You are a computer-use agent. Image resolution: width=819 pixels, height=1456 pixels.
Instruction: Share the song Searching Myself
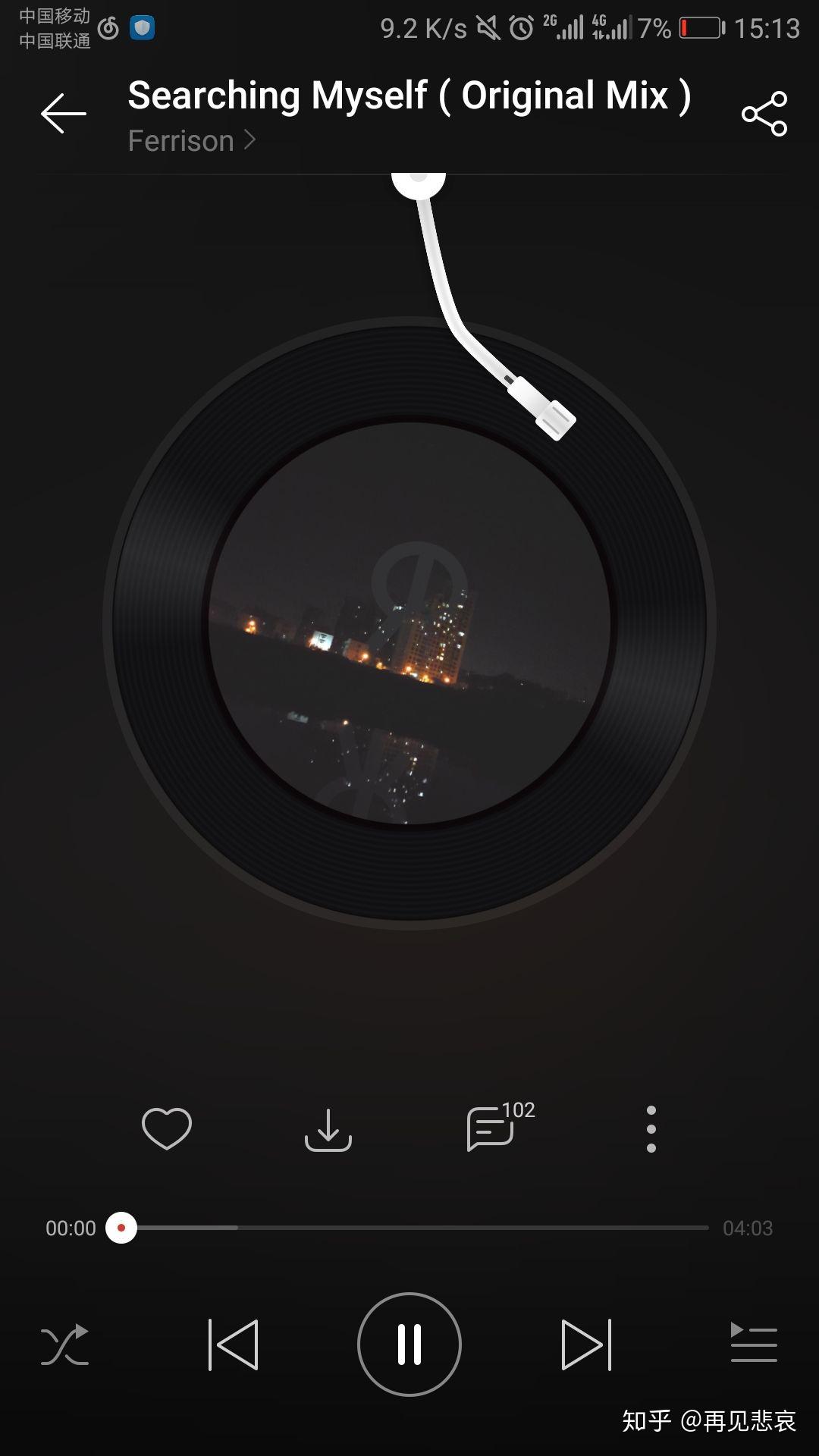click(764, 114)
